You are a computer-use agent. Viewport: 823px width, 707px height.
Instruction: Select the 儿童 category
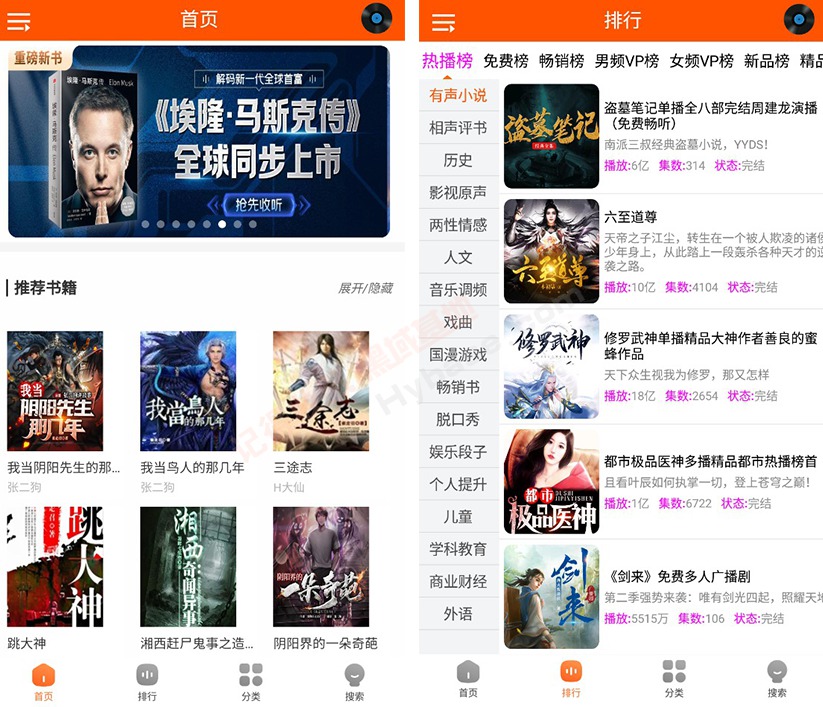458,516
